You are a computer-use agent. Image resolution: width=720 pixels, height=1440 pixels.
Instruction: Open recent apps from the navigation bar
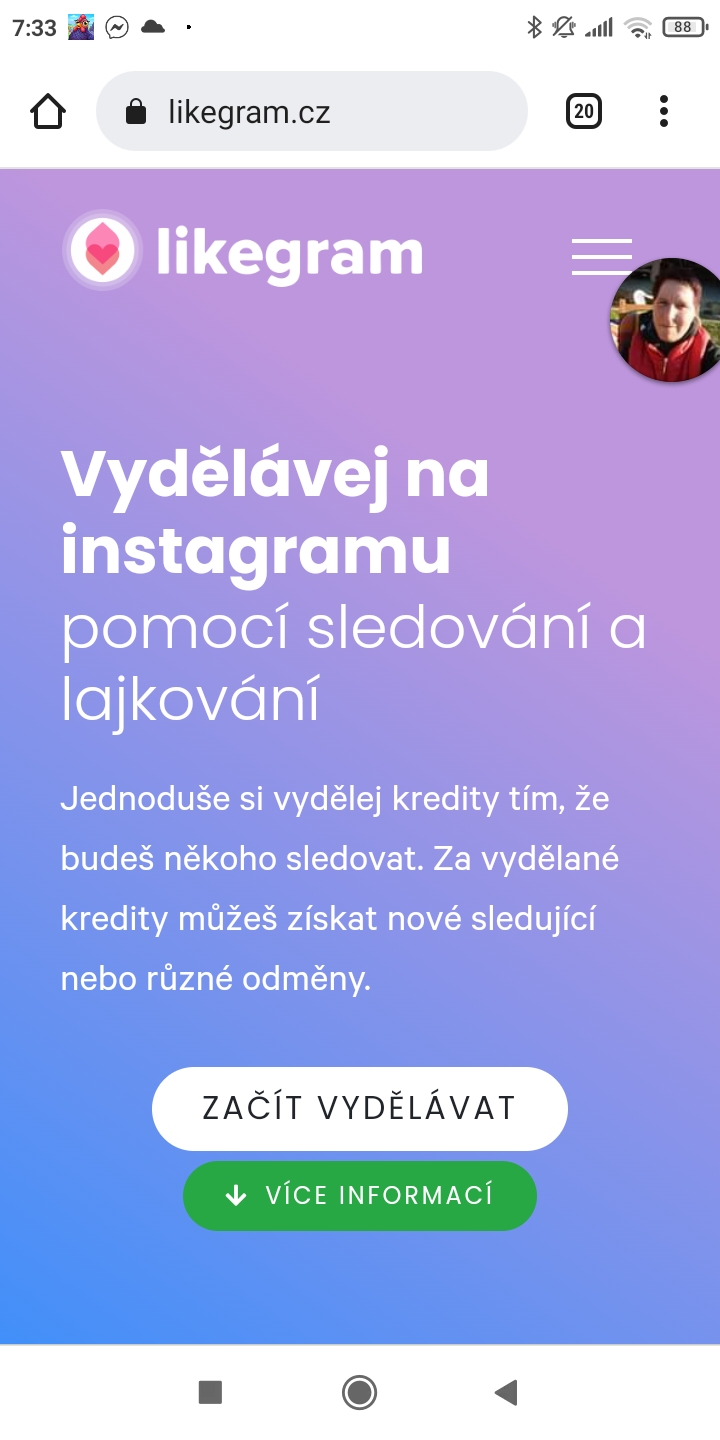(x=210, y=1392)
